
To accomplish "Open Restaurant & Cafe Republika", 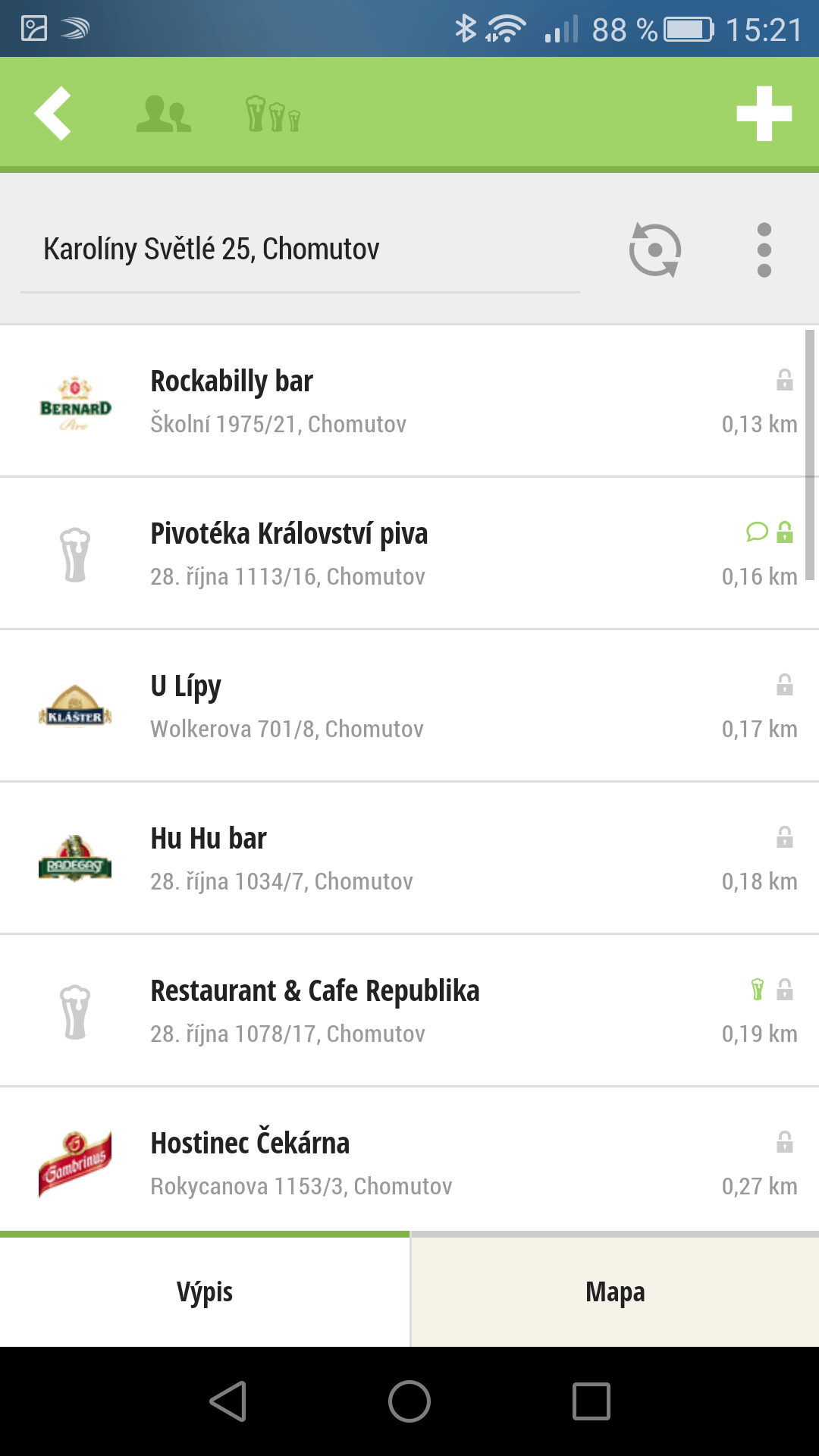I will click(409, 1011).
